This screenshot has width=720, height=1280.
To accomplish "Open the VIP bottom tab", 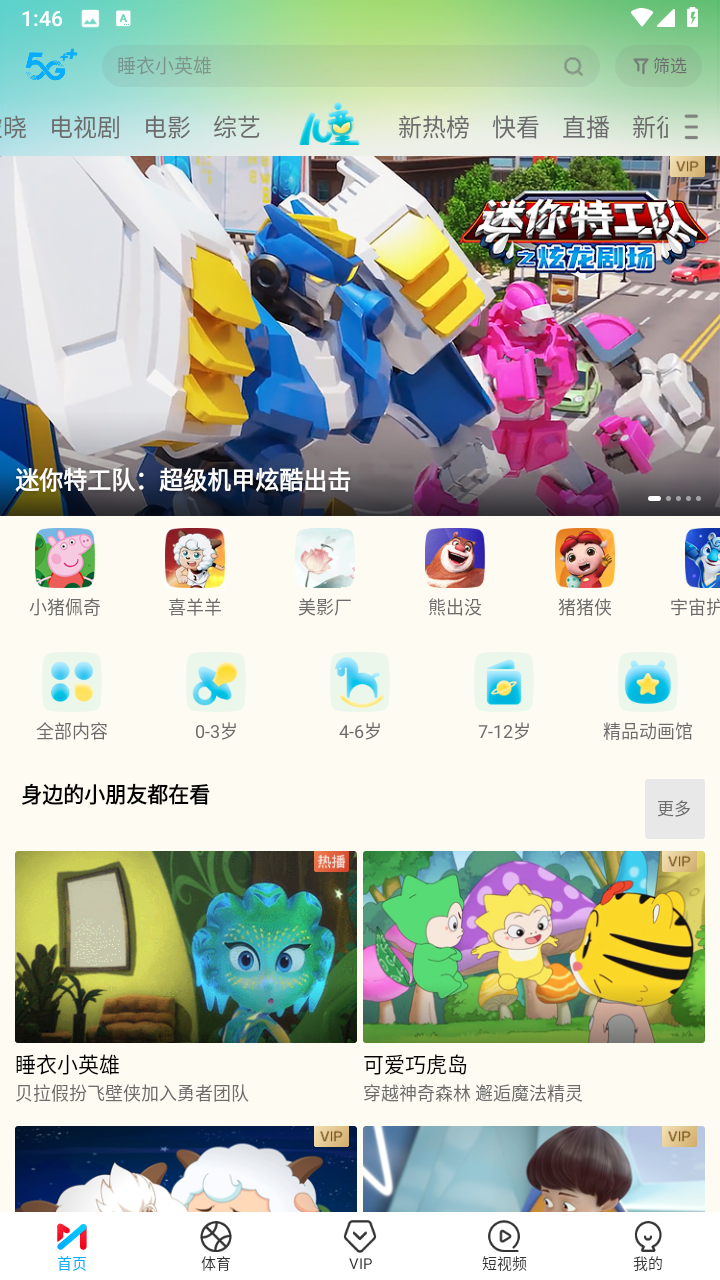I will click(x=360, y=1246).
